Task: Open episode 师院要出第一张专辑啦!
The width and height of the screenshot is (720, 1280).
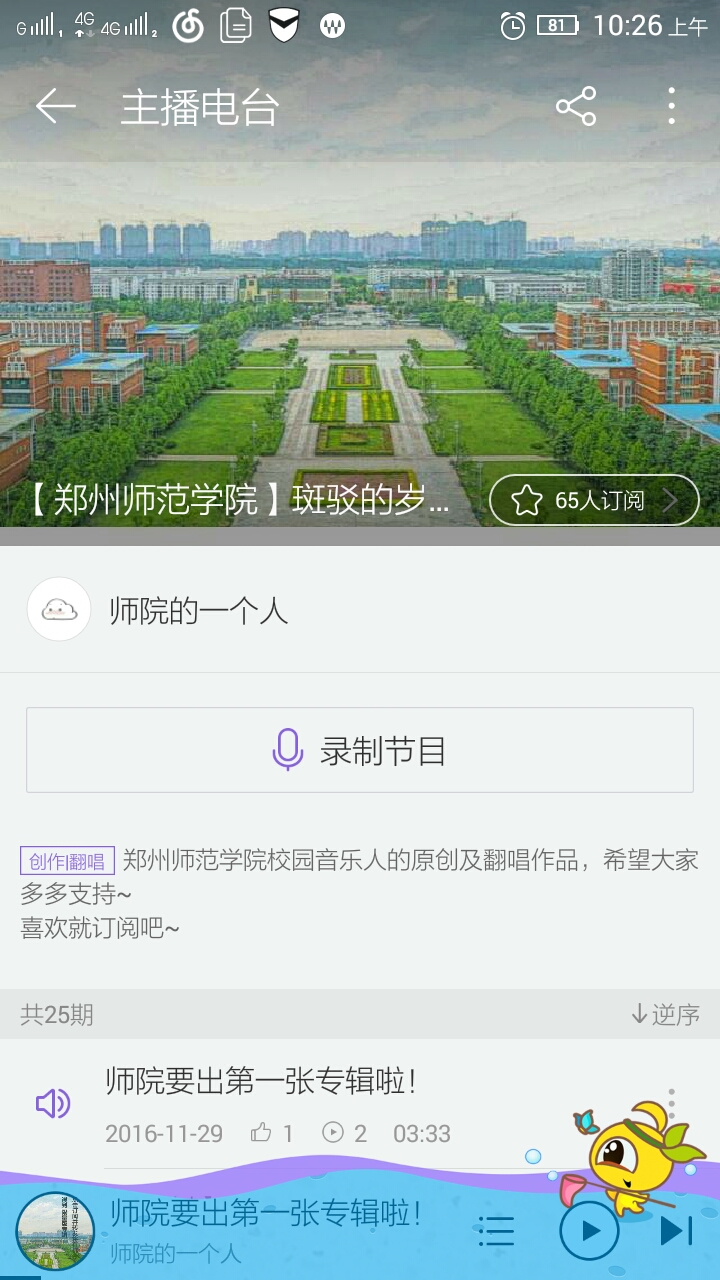Action: coord(260,1082)
